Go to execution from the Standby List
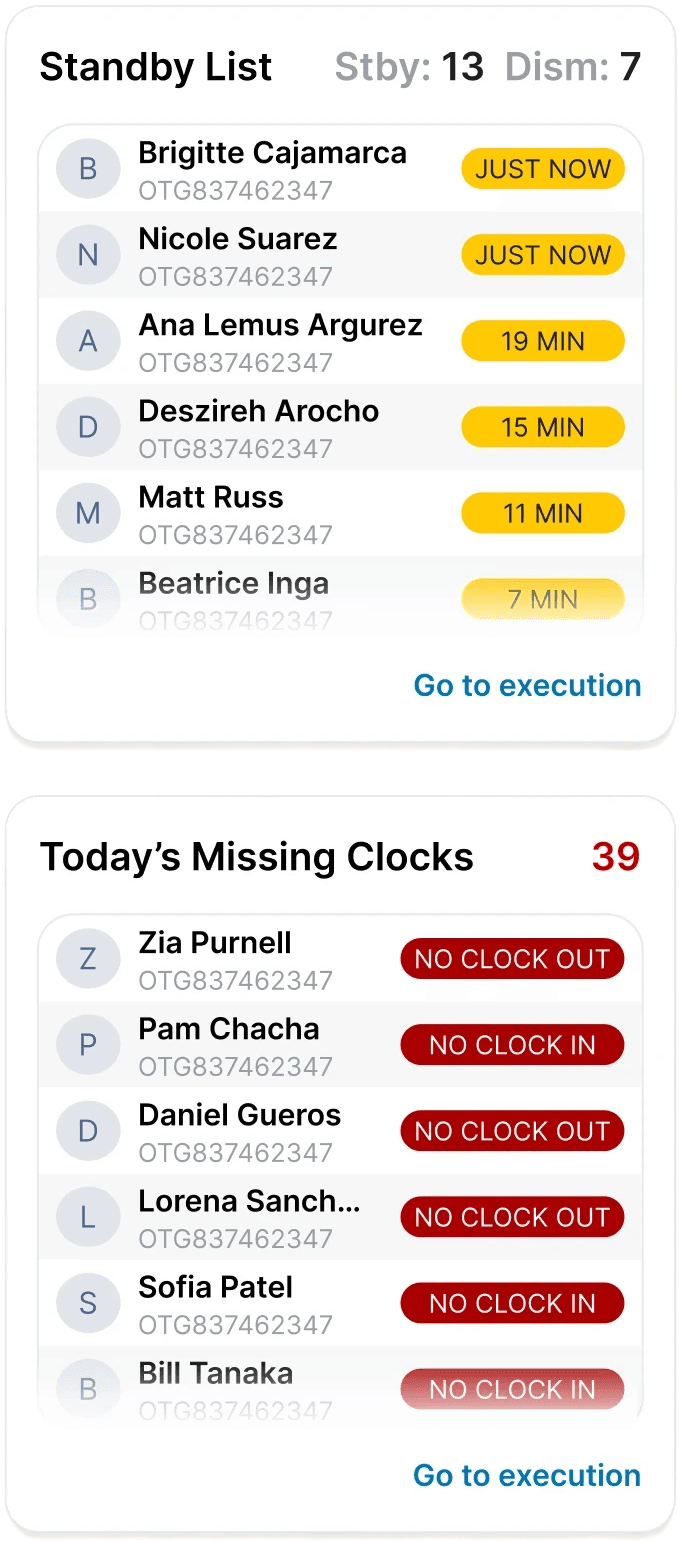679x1541 pixels. [x=527, y=686]
